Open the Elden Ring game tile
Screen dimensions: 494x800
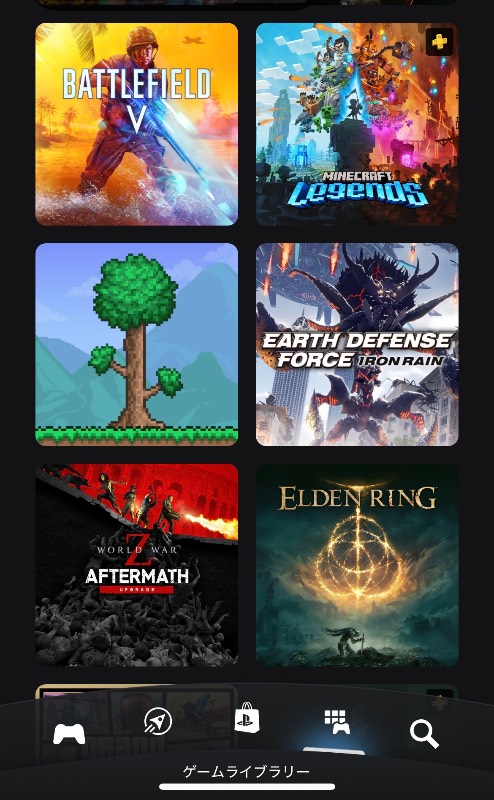pos(357,565)
